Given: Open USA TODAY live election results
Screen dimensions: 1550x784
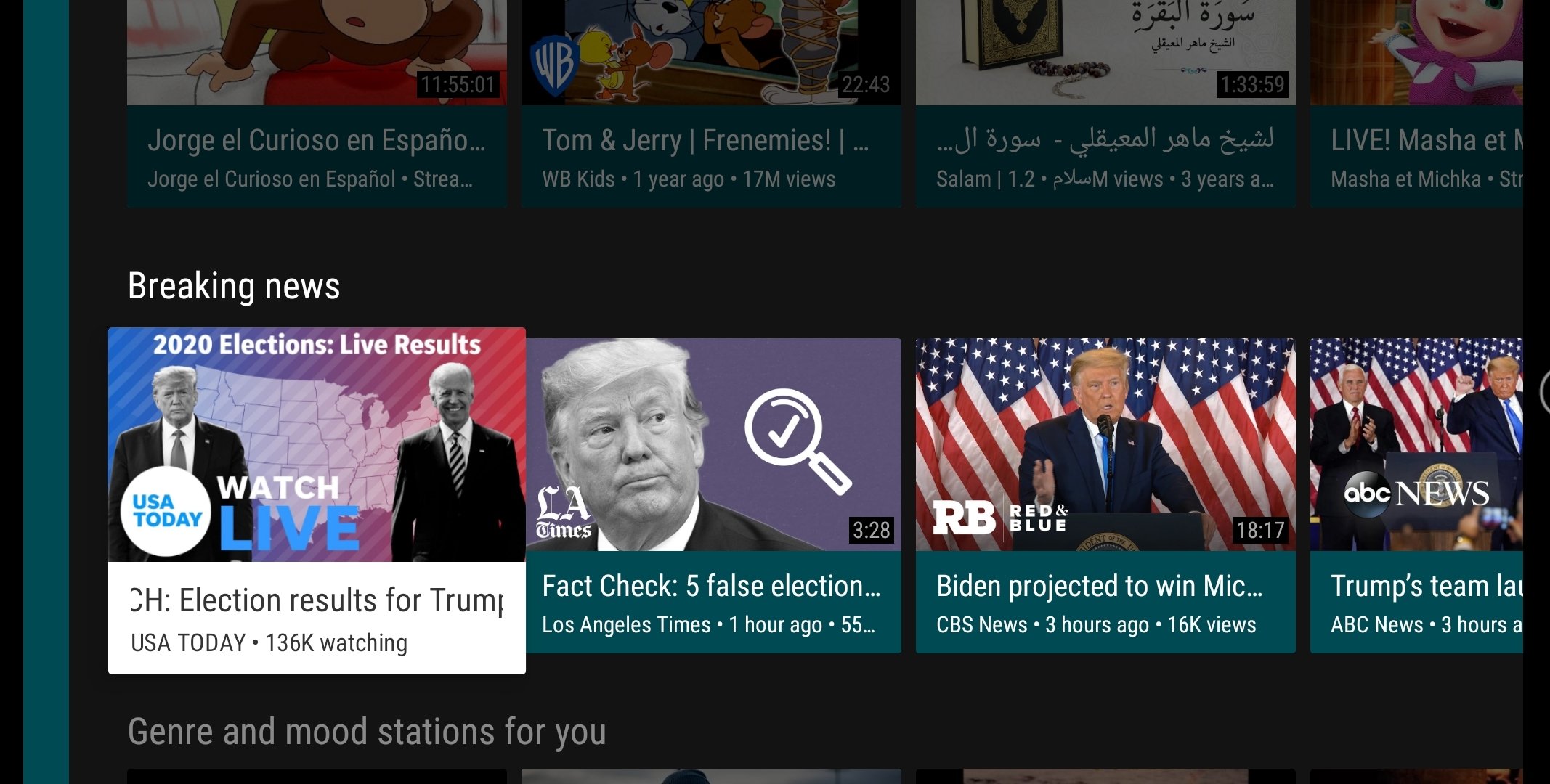Looking at the screenshot, I should pos(317,499).
